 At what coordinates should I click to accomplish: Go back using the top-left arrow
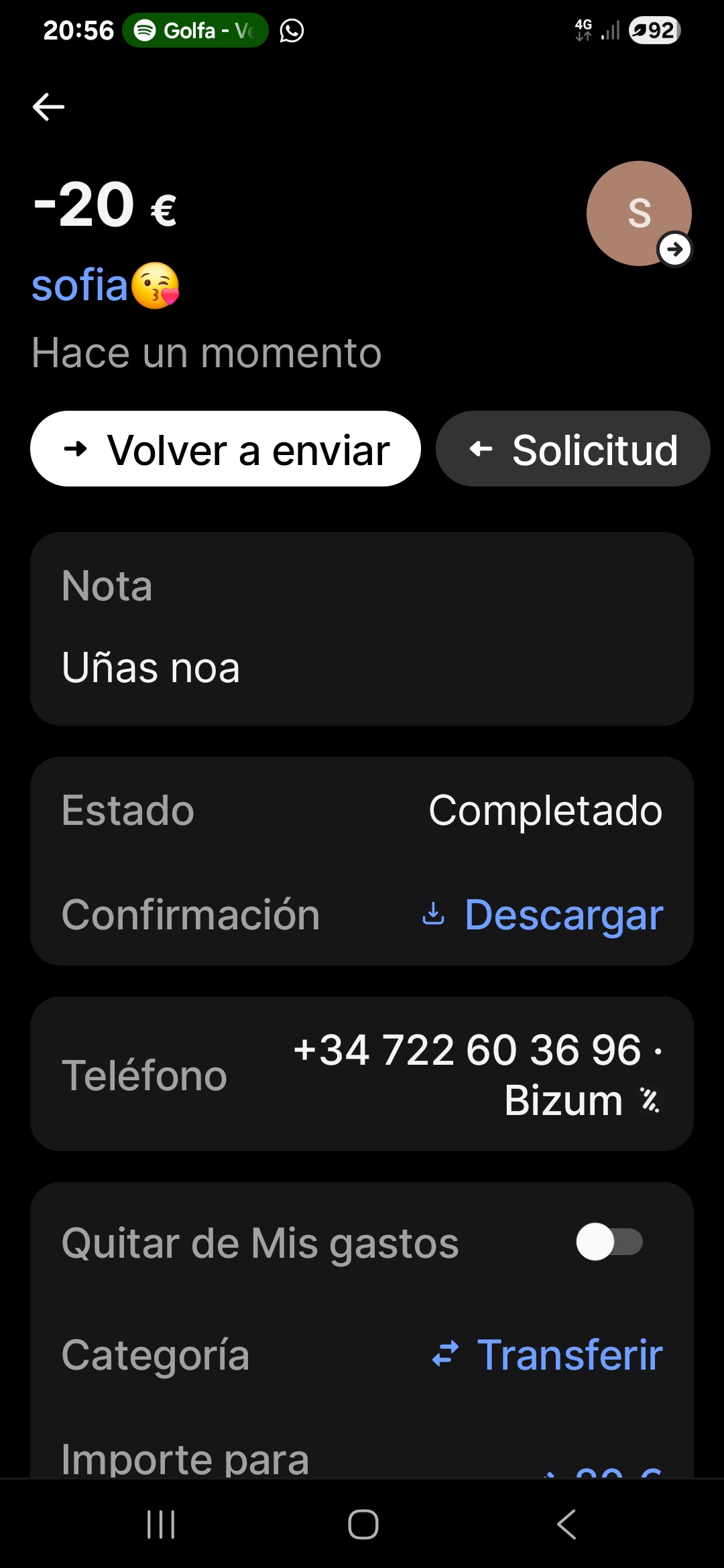pyautogui.click(x=48, y=107)
